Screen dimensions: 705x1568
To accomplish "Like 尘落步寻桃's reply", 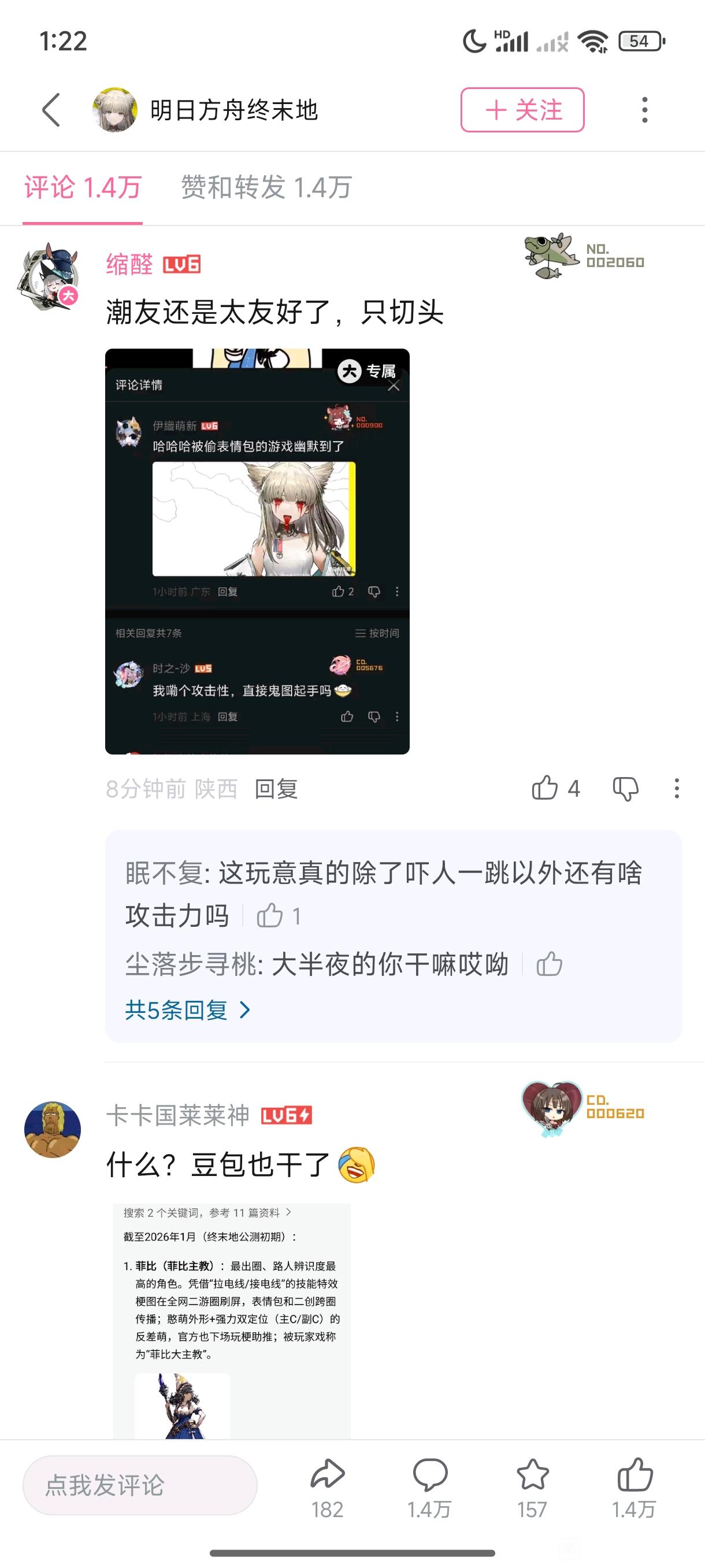I will (x=550, y=964).
